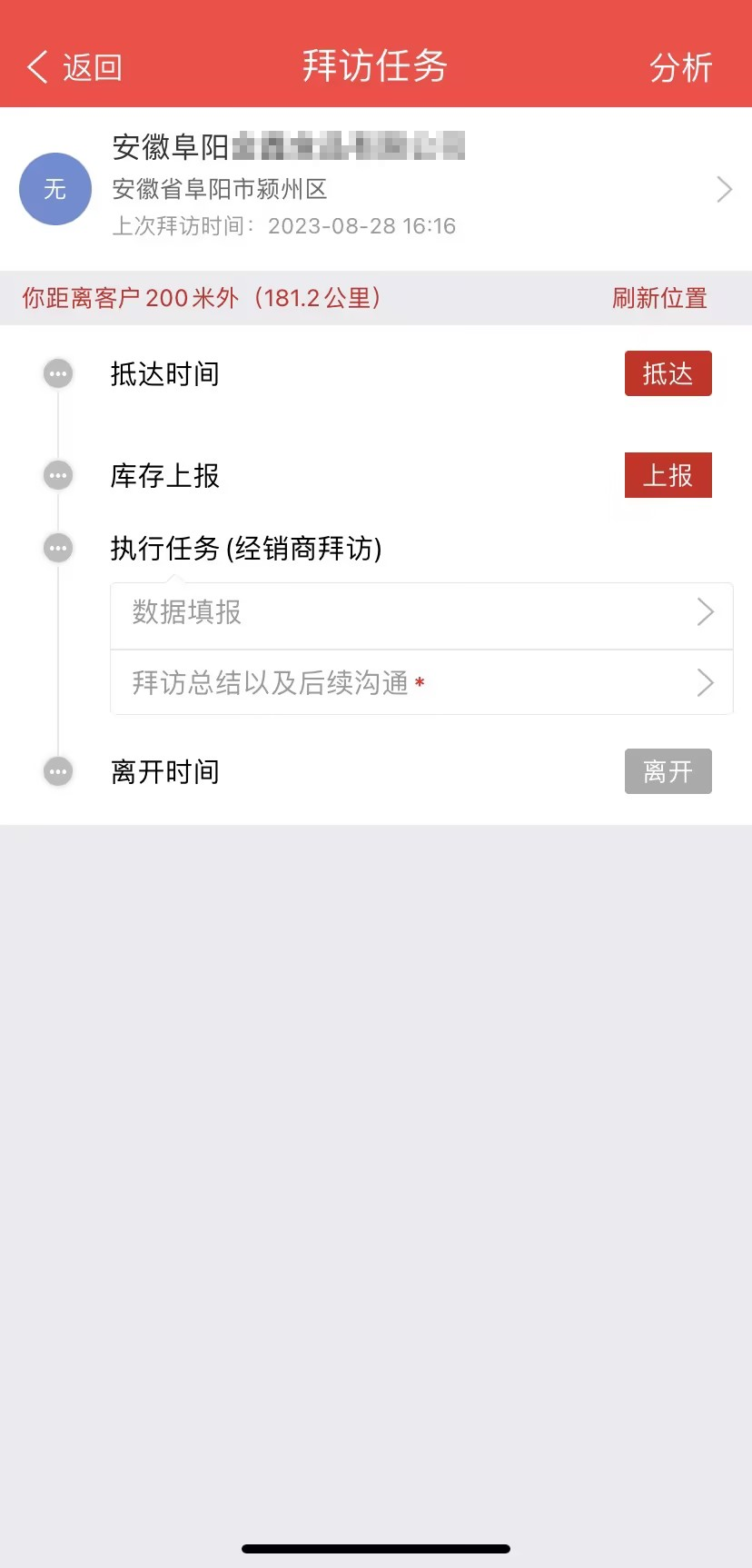Go back using the 返回 button

point(74,67)
